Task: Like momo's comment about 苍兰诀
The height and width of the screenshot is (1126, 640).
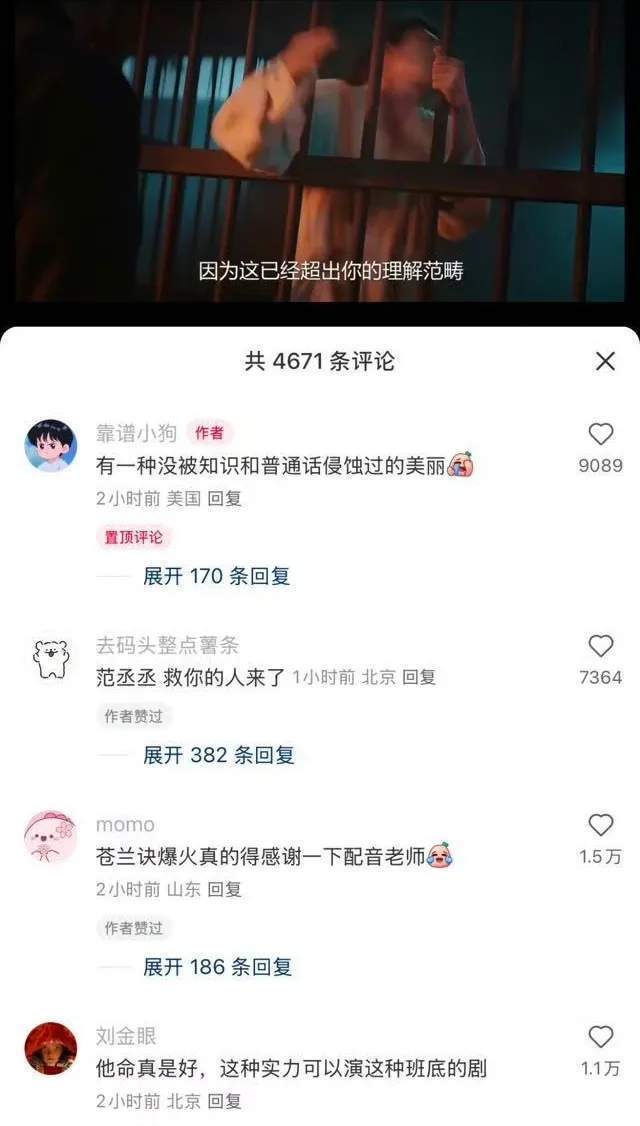Action: click(600, 825)
